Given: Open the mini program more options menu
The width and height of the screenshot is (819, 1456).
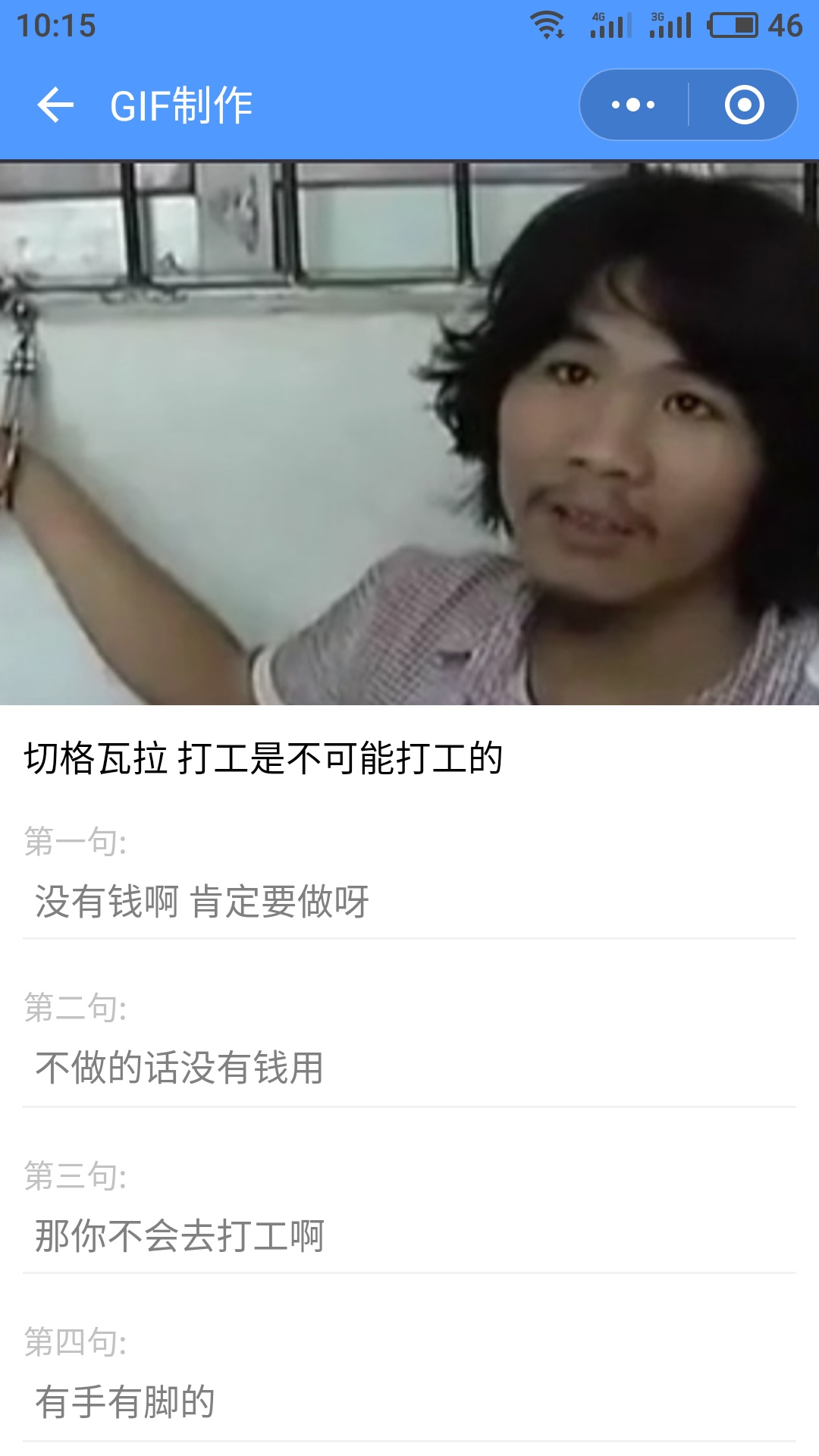Looking at the screenshot, I should click(x=634, y=105).
